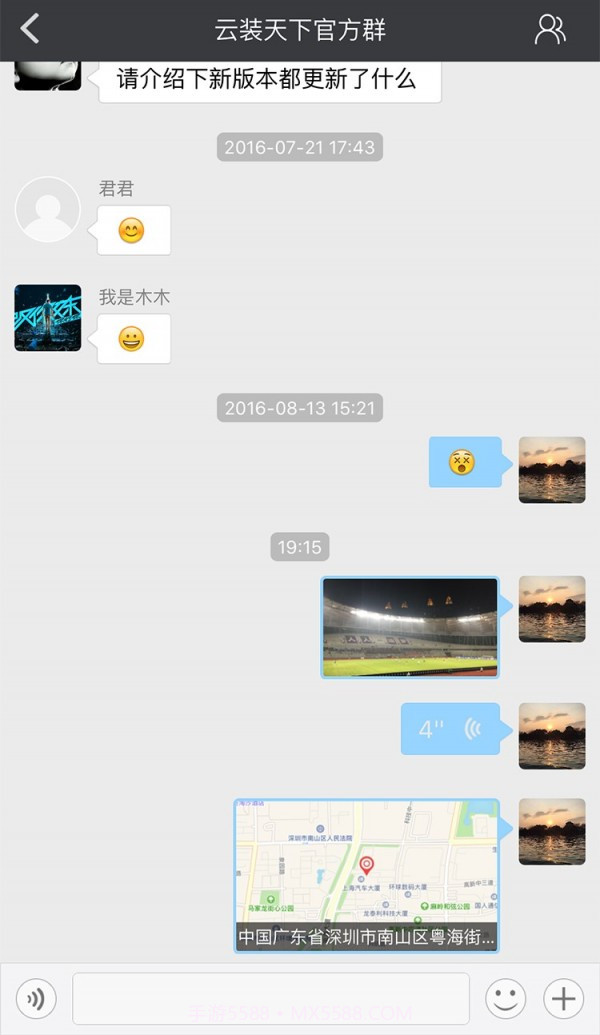View 君君's profile avatar
Viewport: 600px width, 1035px height.
[48, 209]
